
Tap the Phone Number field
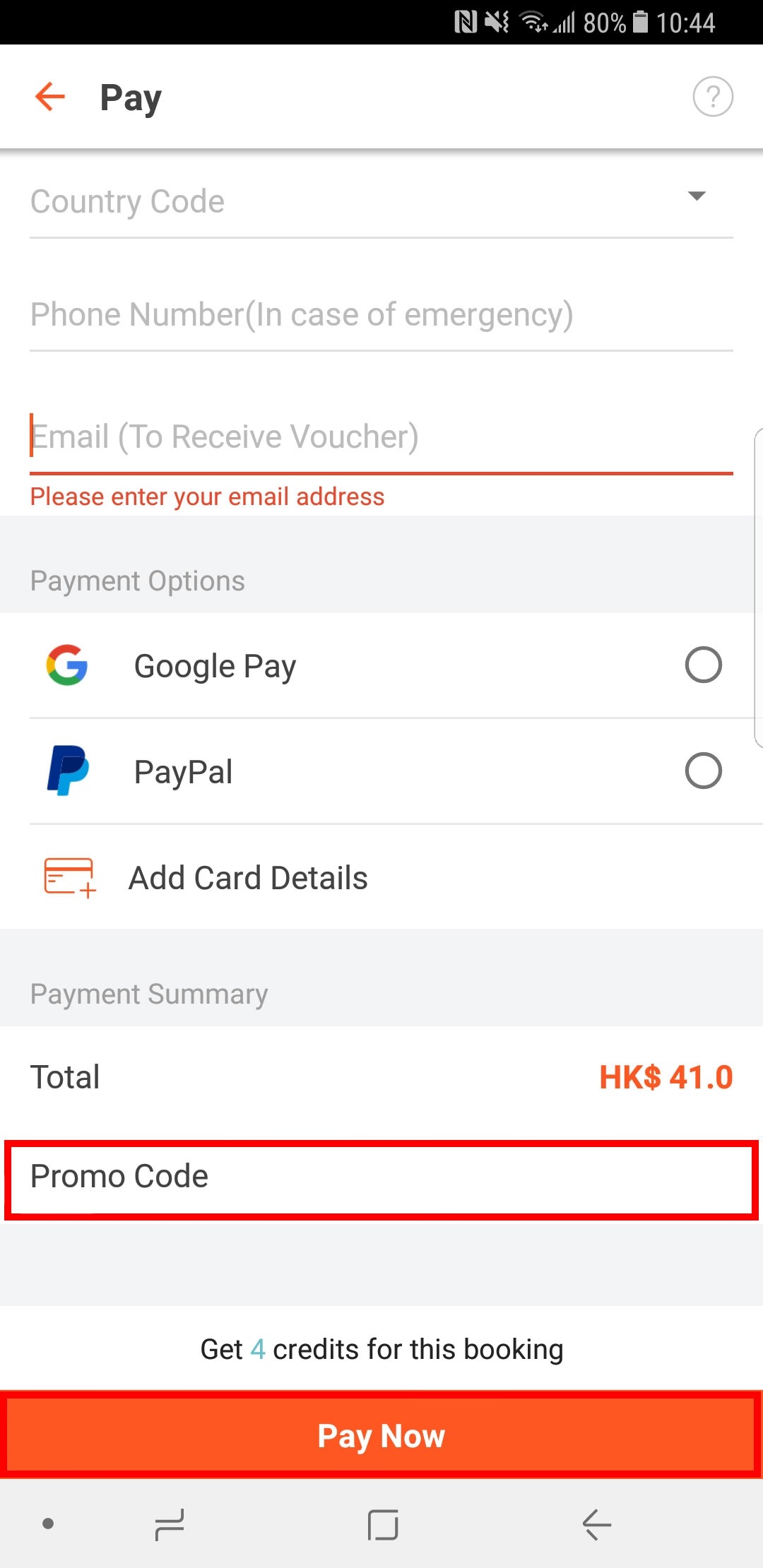tap(381, 314)
